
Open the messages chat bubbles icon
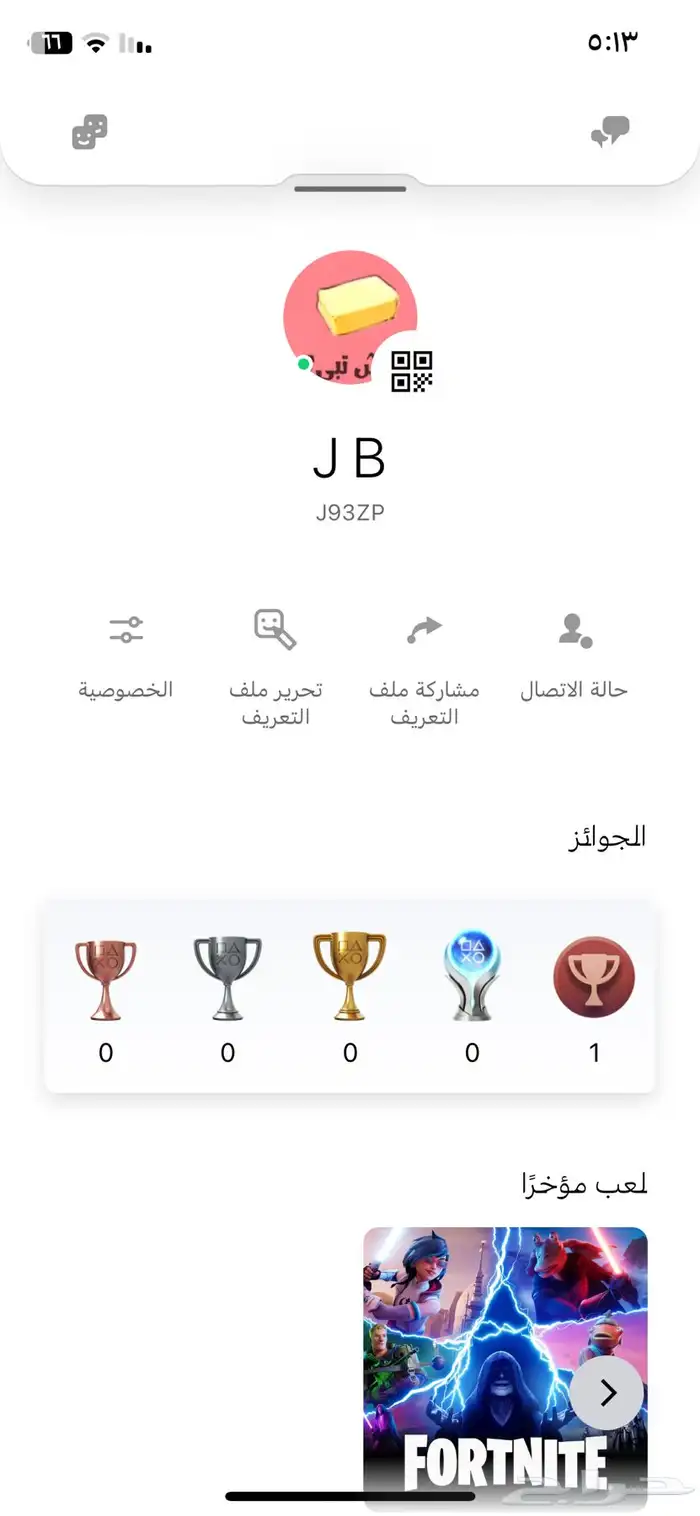610,132
